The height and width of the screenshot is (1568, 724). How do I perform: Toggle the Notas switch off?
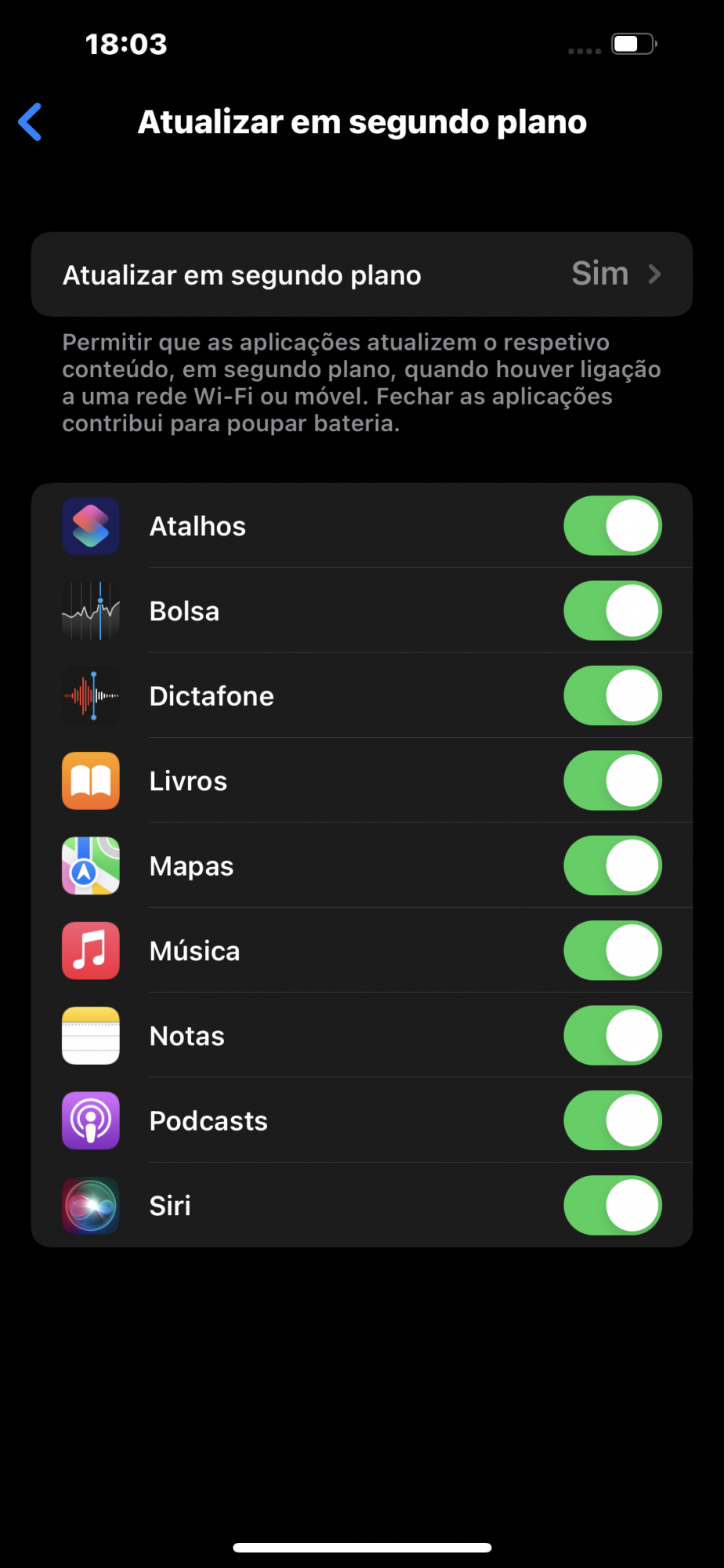click(x=612, y=1036)
